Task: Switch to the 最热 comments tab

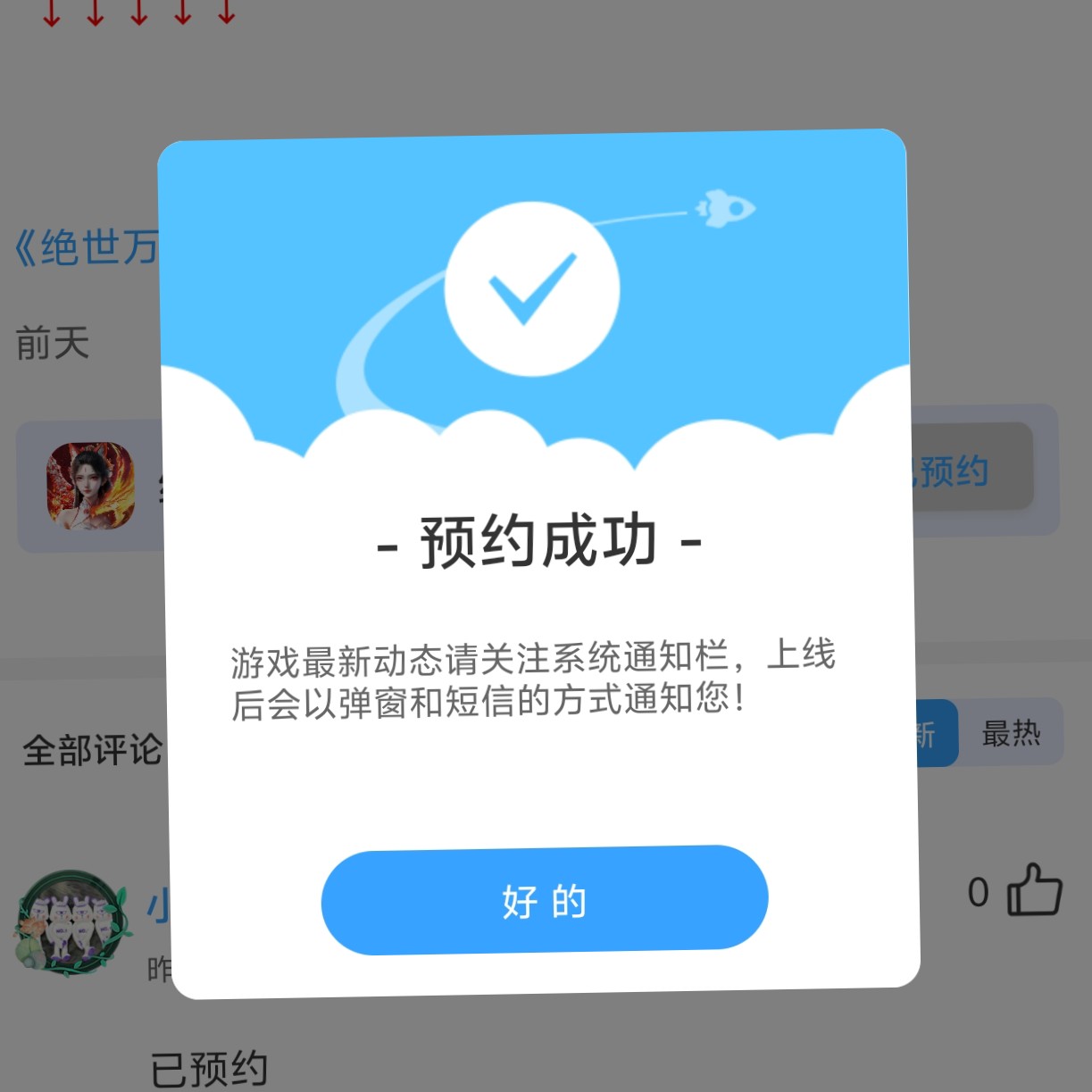Action: coord(1011,733)
